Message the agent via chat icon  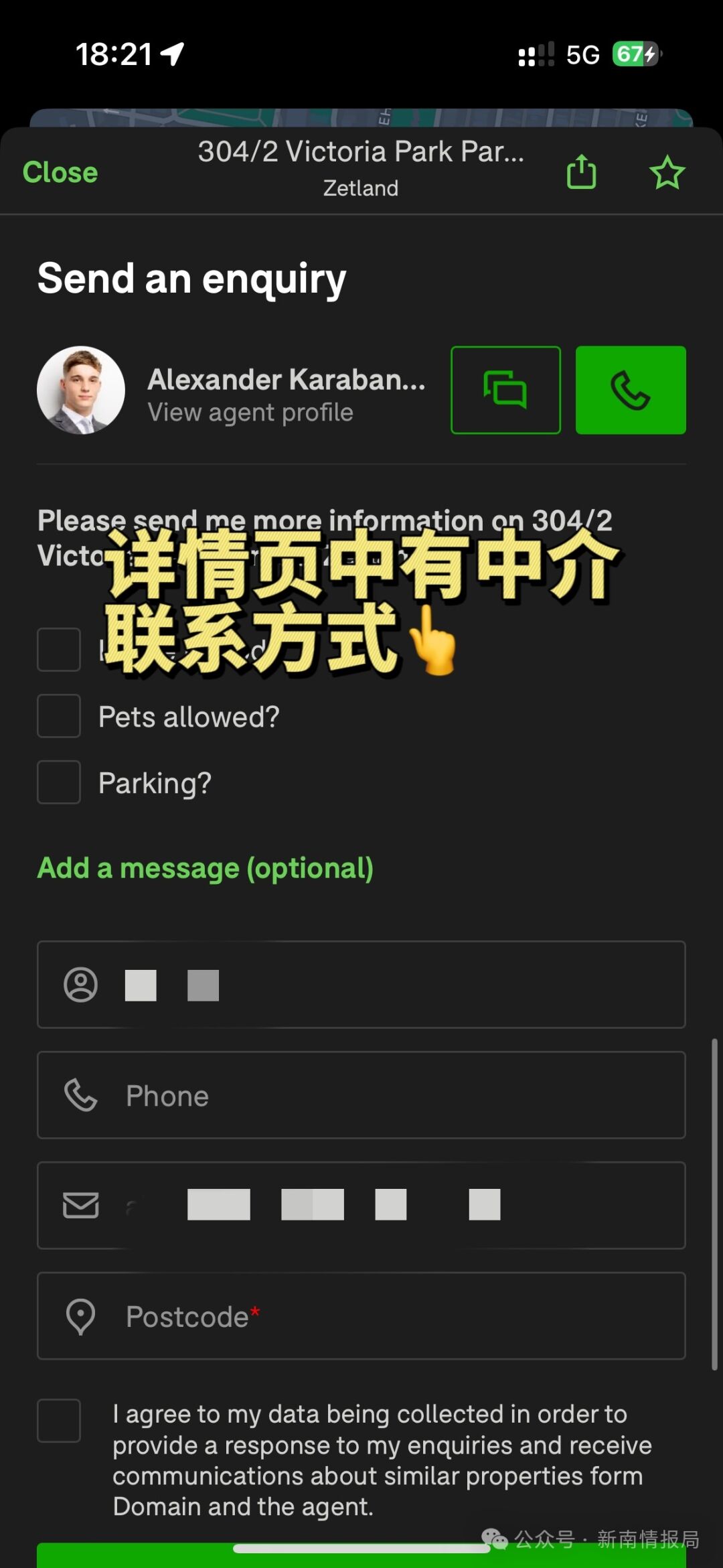coord(505,390)
